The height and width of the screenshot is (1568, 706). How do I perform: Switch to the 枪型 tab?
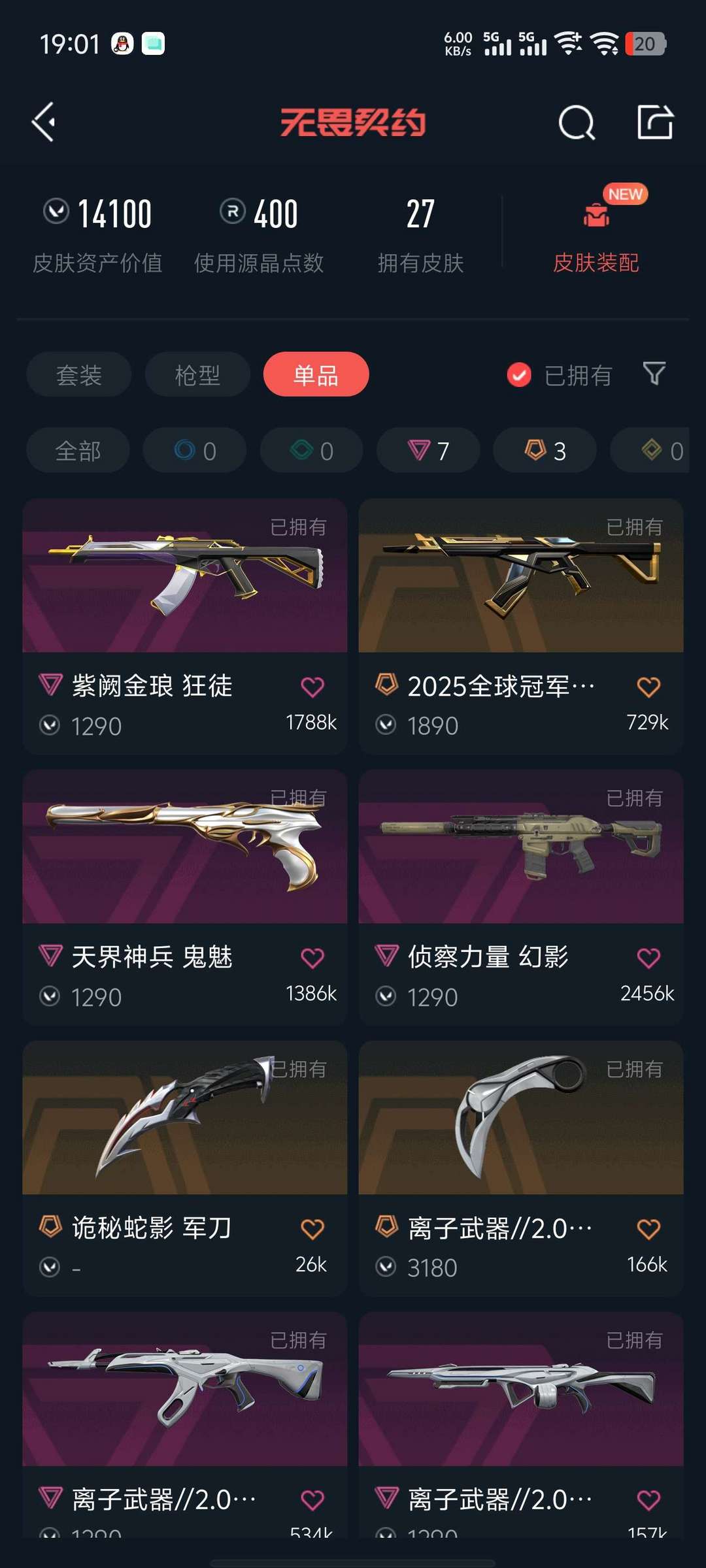click(197, 374)
